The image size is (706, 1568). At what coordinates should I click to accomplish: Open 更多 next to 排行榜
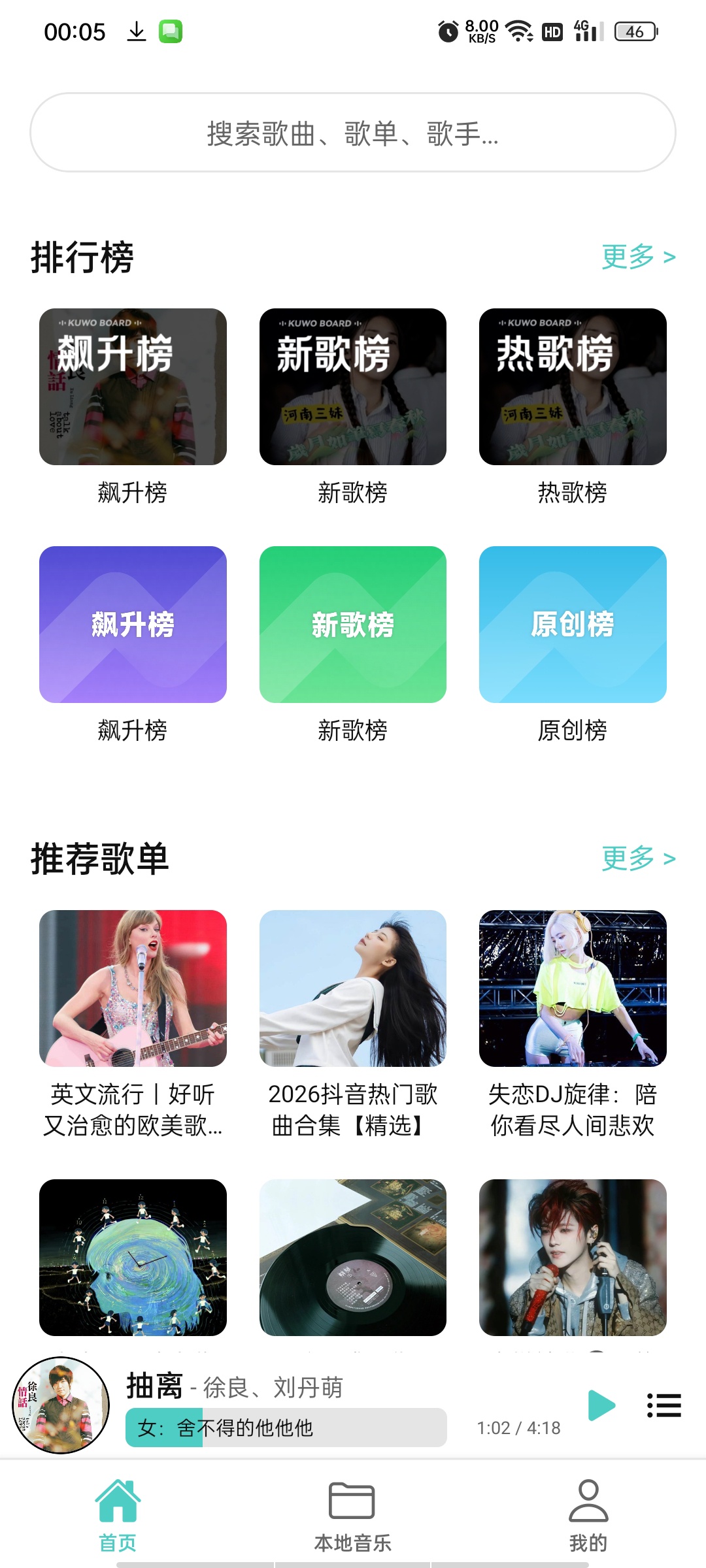point(639,256)
